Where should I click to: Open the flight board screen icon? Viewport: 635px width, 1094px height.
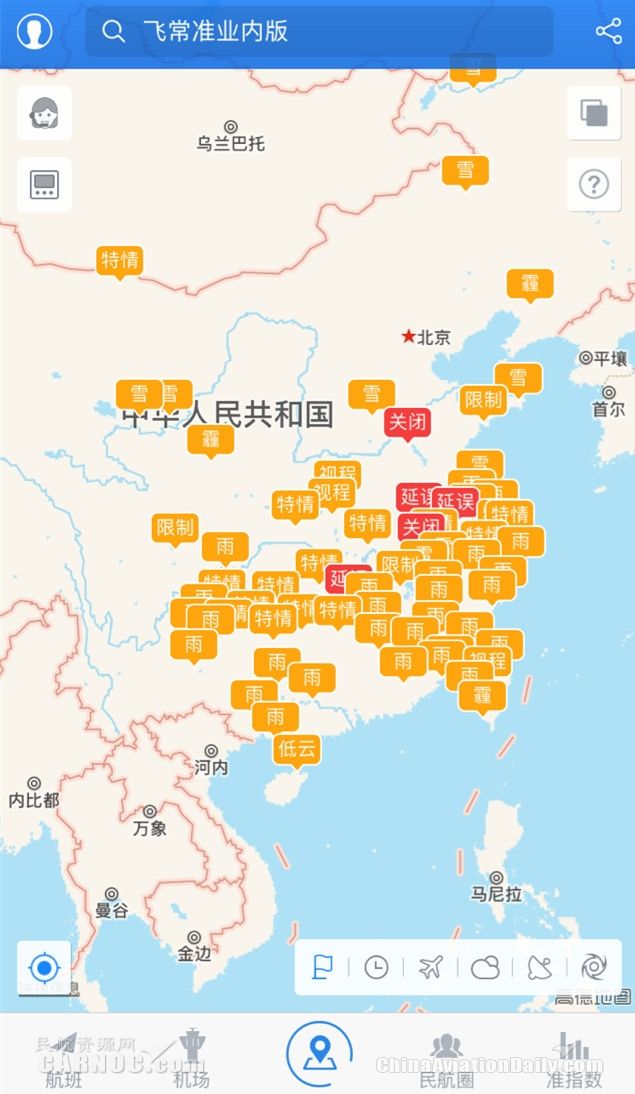(x=44, y=184)
